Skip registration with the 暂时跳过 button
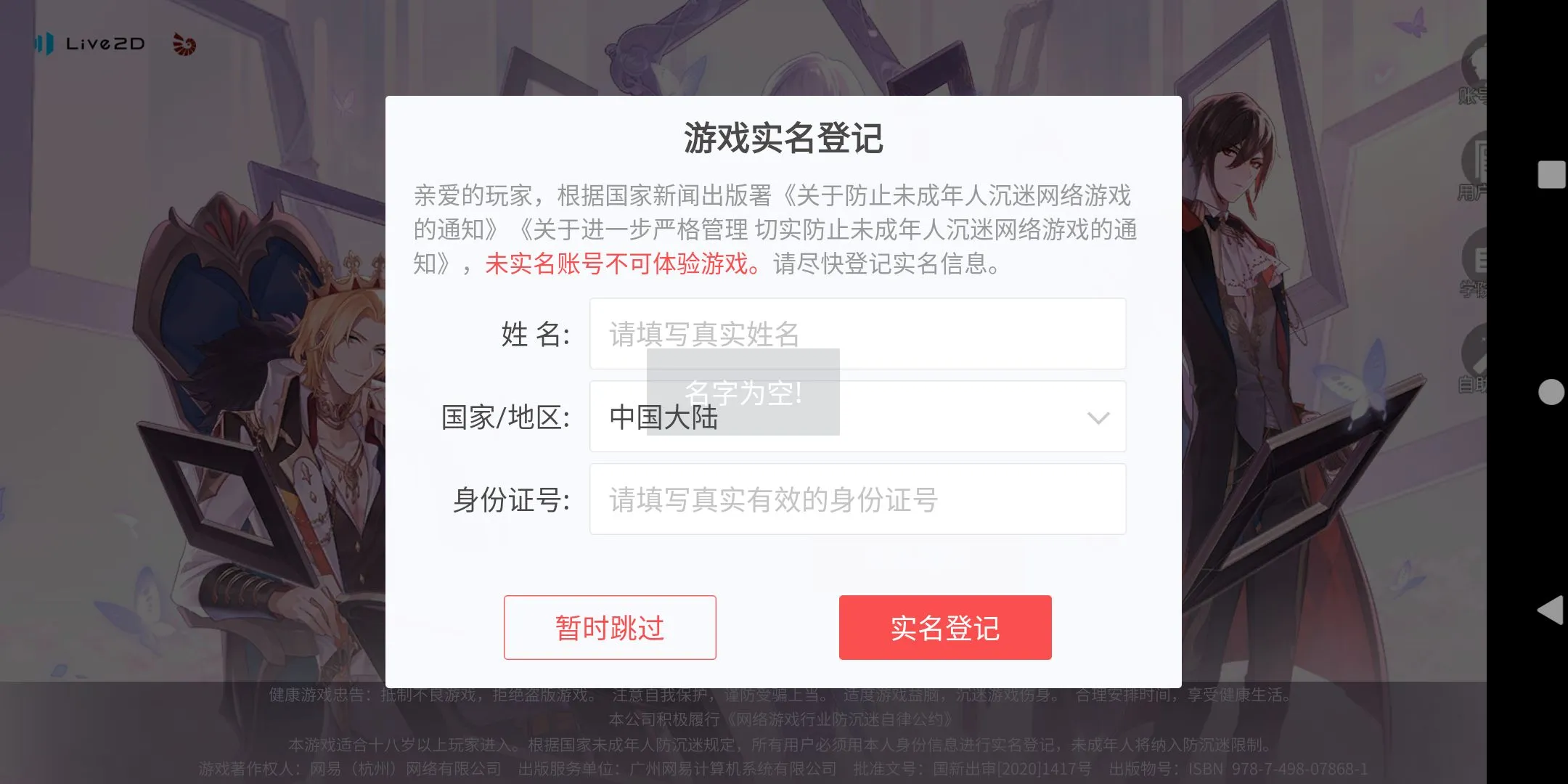This screenshot has width=1568, height=784. [610, 628]
